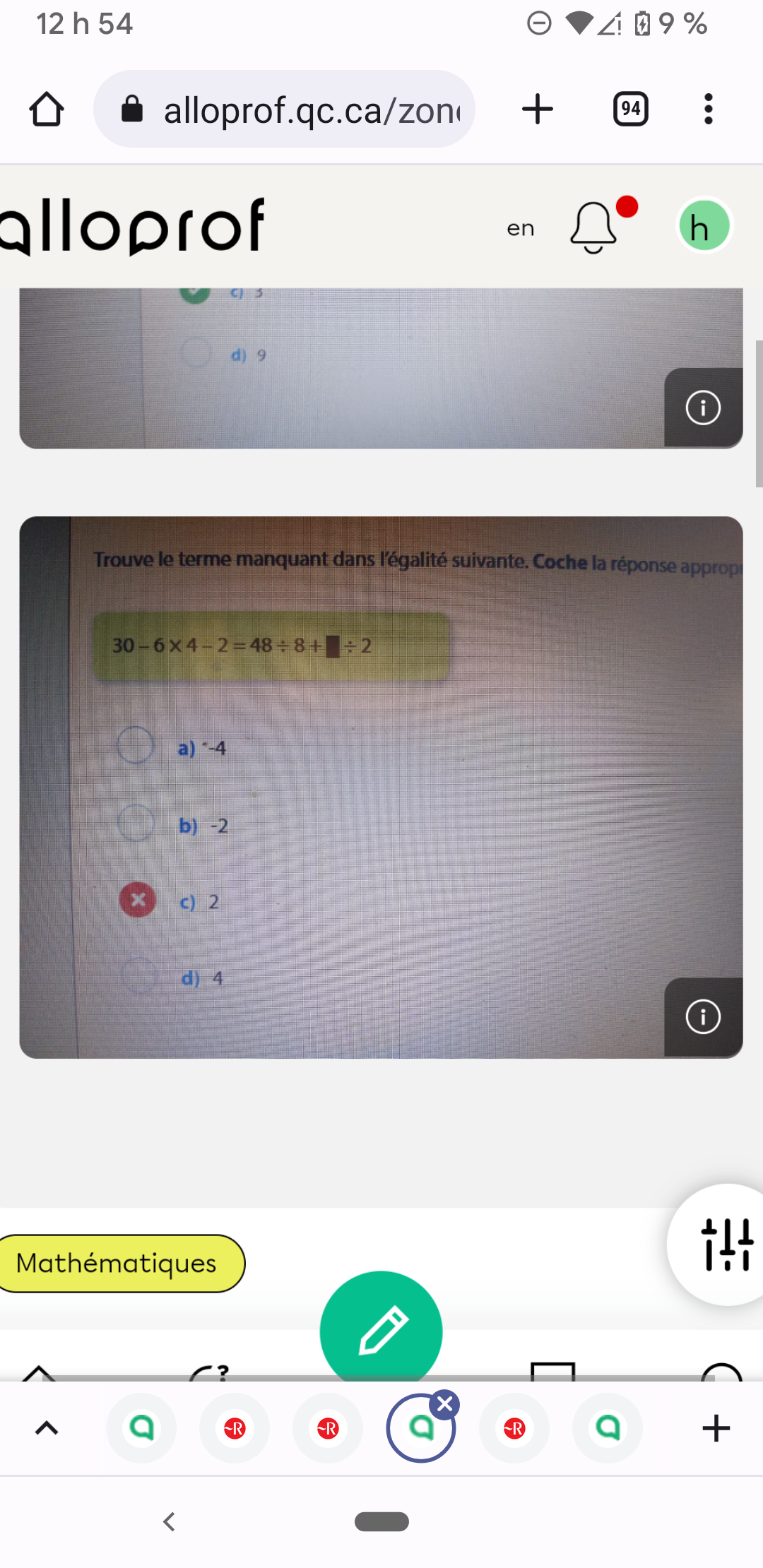The image size is (763, 1568).
Task: Open the tab switcher showing 94
Action: pos(630,109)
